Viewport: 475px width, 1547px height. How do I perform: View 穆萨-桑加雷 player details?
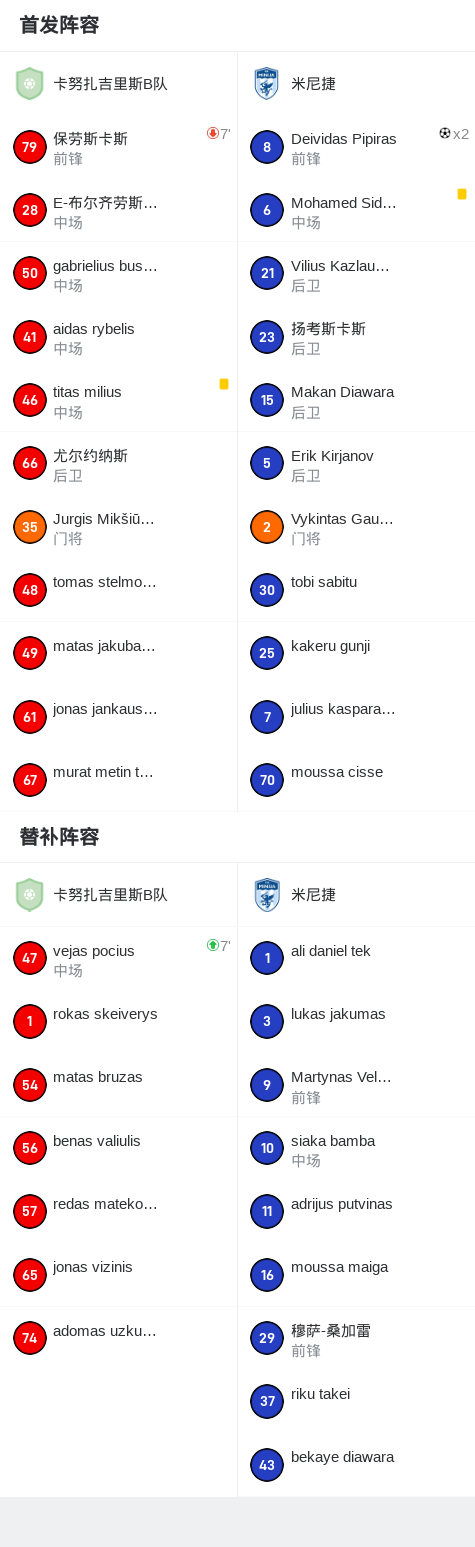pyautogui.click(x=356, y=1339)
